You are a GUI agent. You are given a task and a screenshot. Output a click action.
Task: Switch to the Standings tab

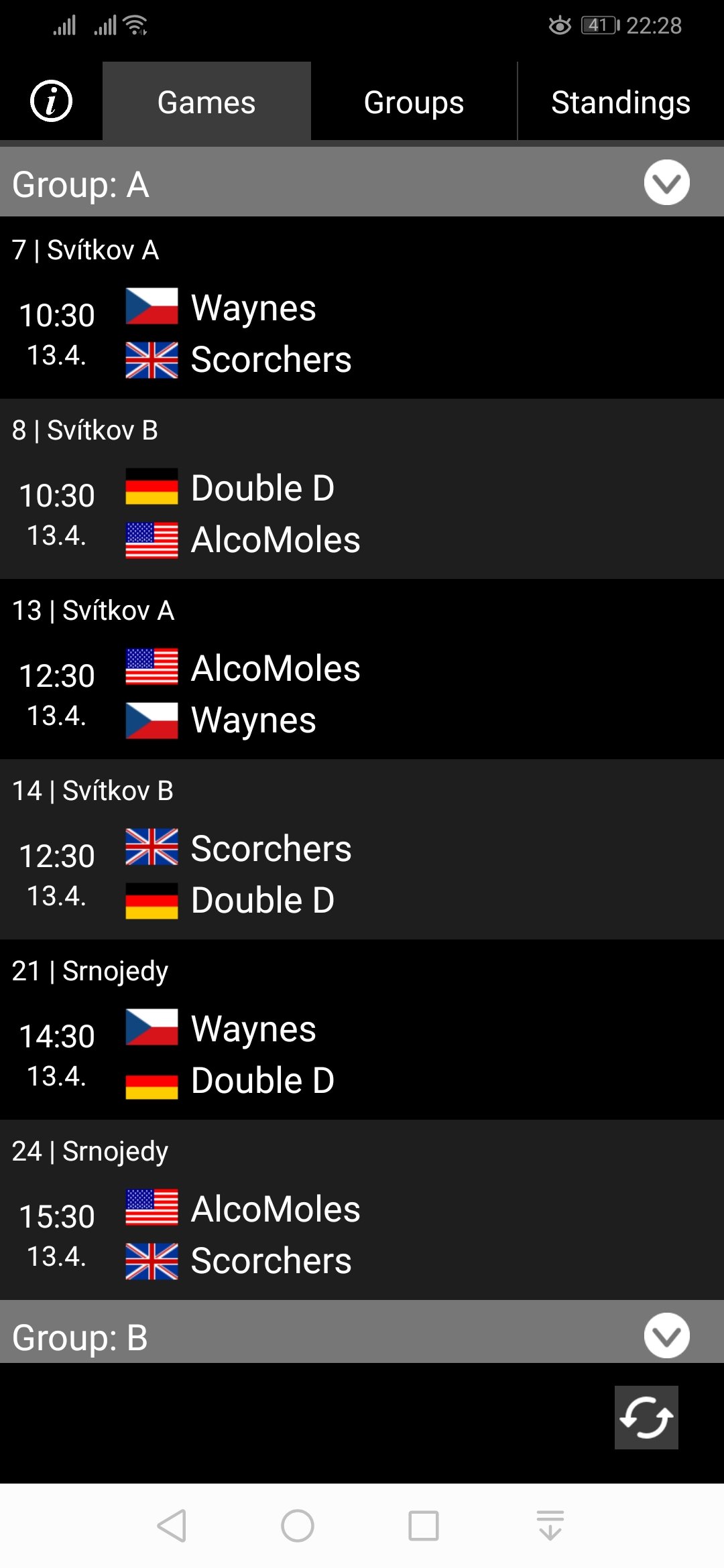coord(620,103)
